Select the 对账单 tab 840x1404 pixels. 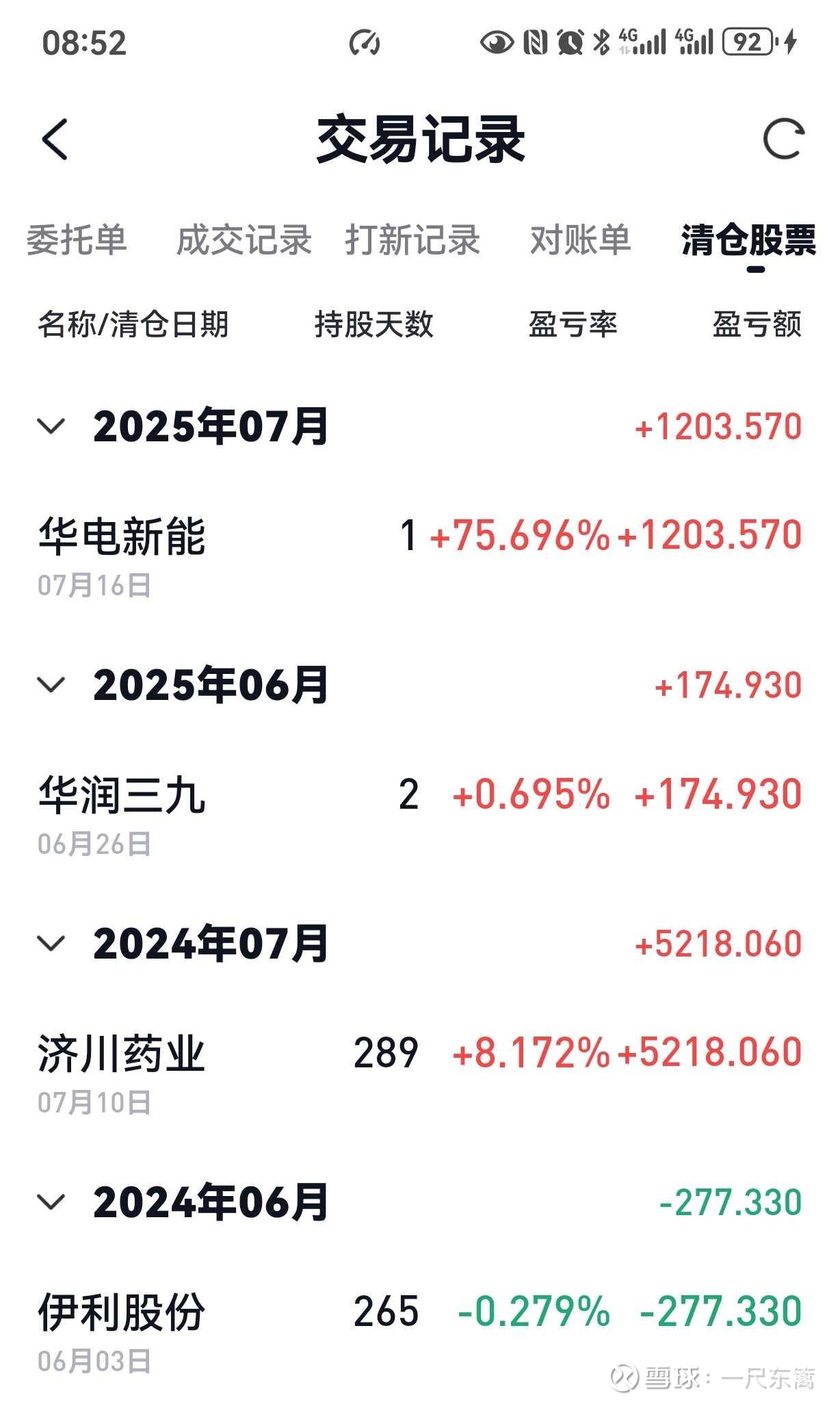(x=580, y=240)
